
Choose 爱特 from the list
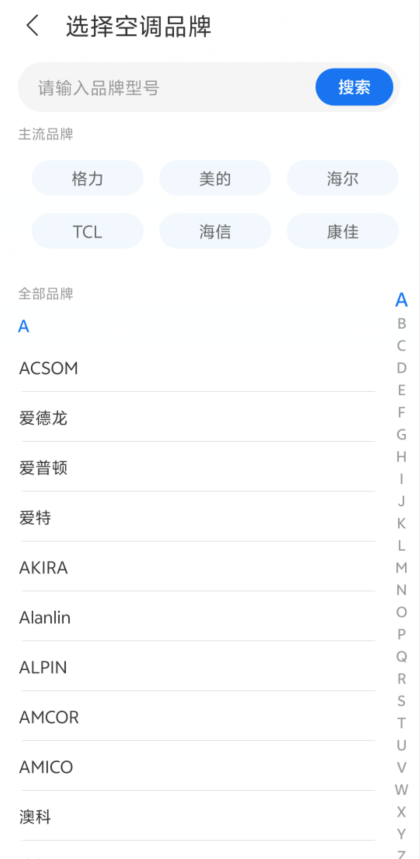pos(197,518)
